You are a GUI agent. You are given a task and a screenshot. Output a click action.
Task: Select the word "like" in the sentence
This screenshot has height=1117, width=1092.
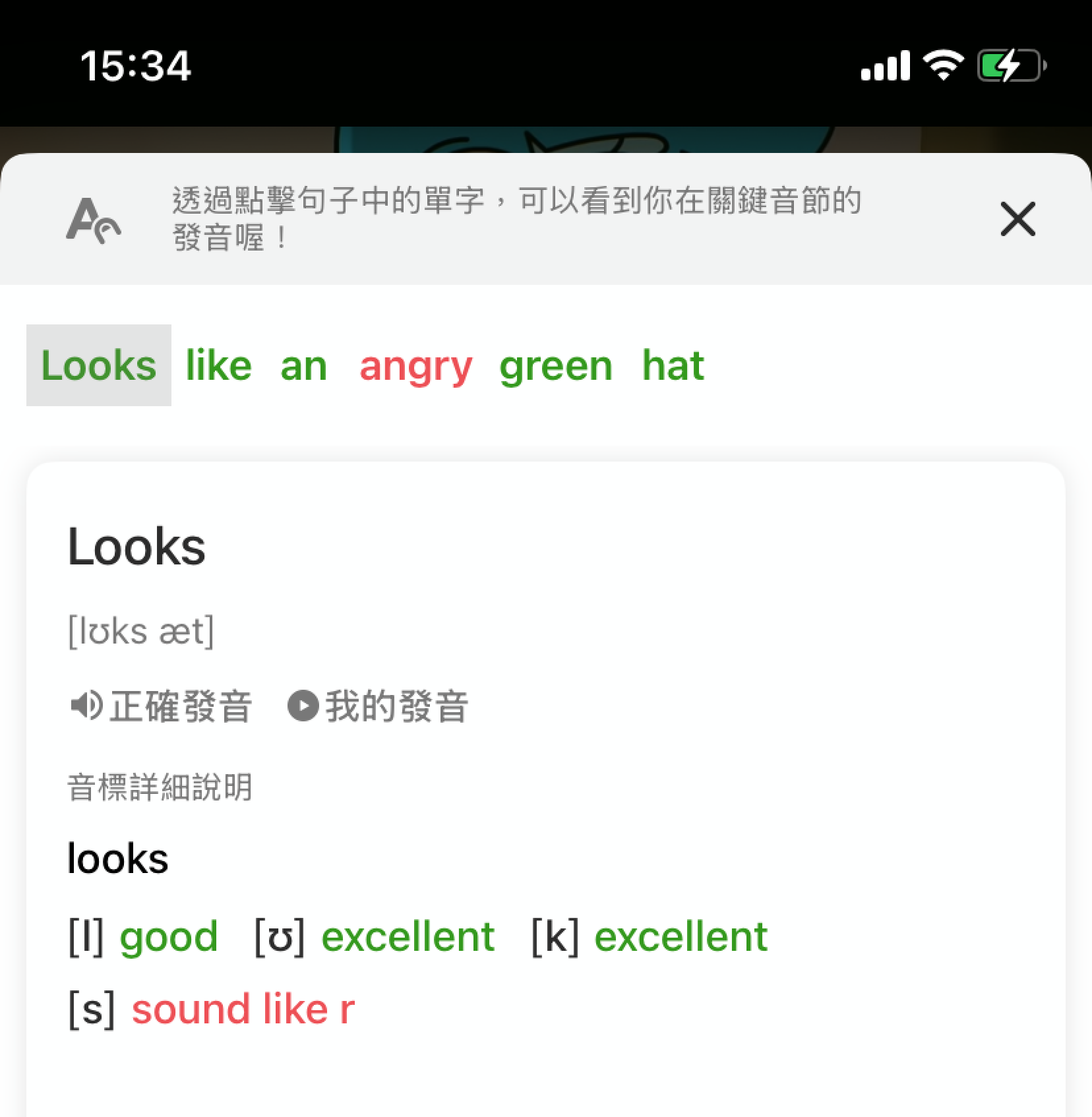click(218, 365)
